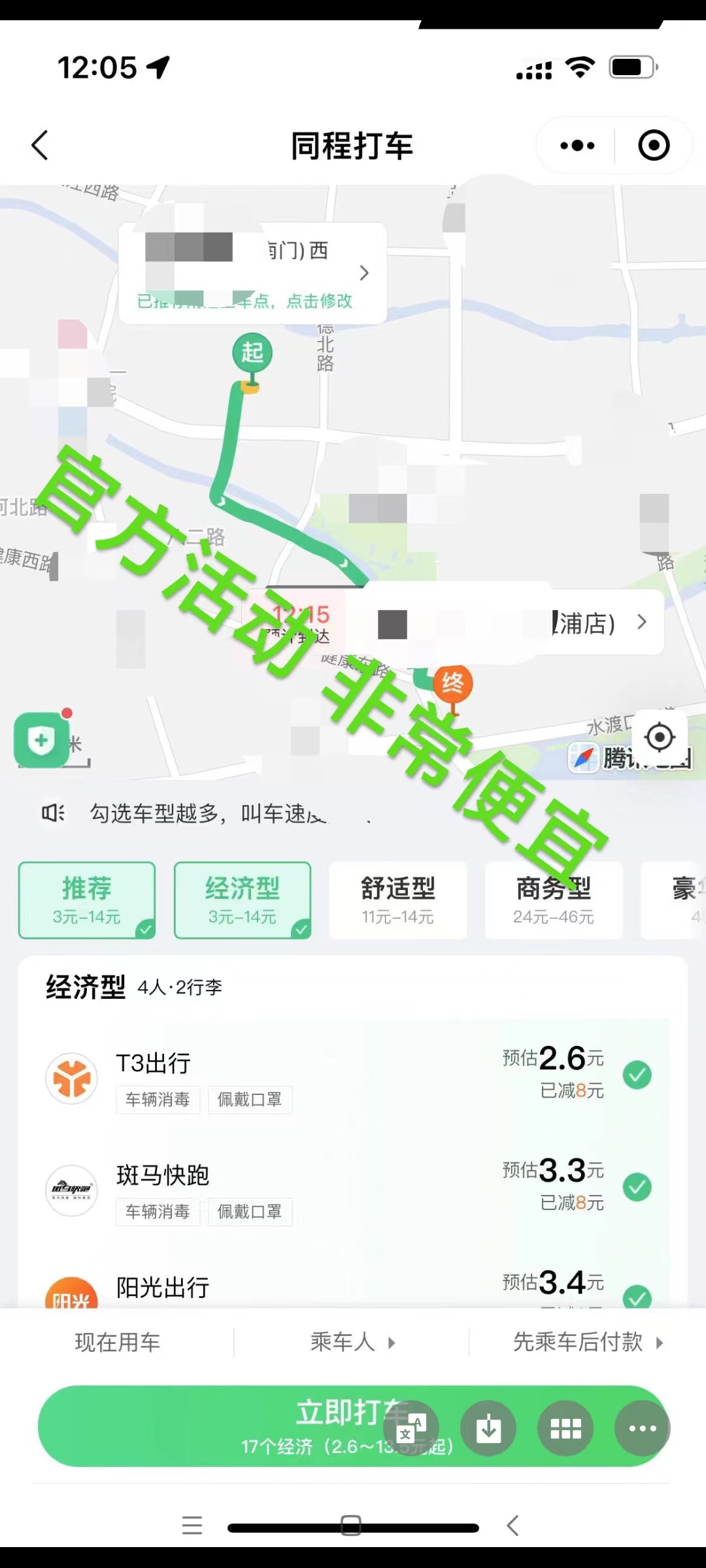
Task: Recenter map to current location
Action: click(x=660, y=738)
